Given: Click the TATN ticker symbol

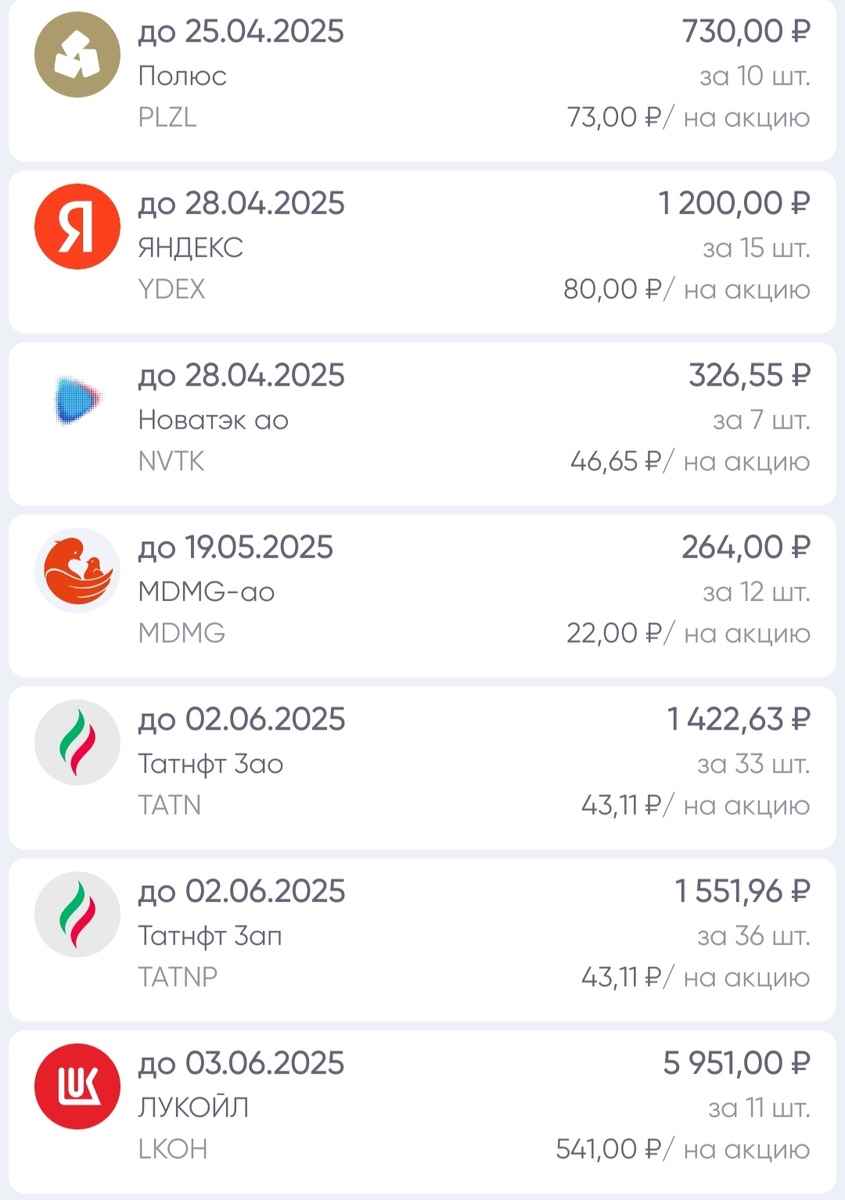Looking at the screenshot, I should (169, 805).
